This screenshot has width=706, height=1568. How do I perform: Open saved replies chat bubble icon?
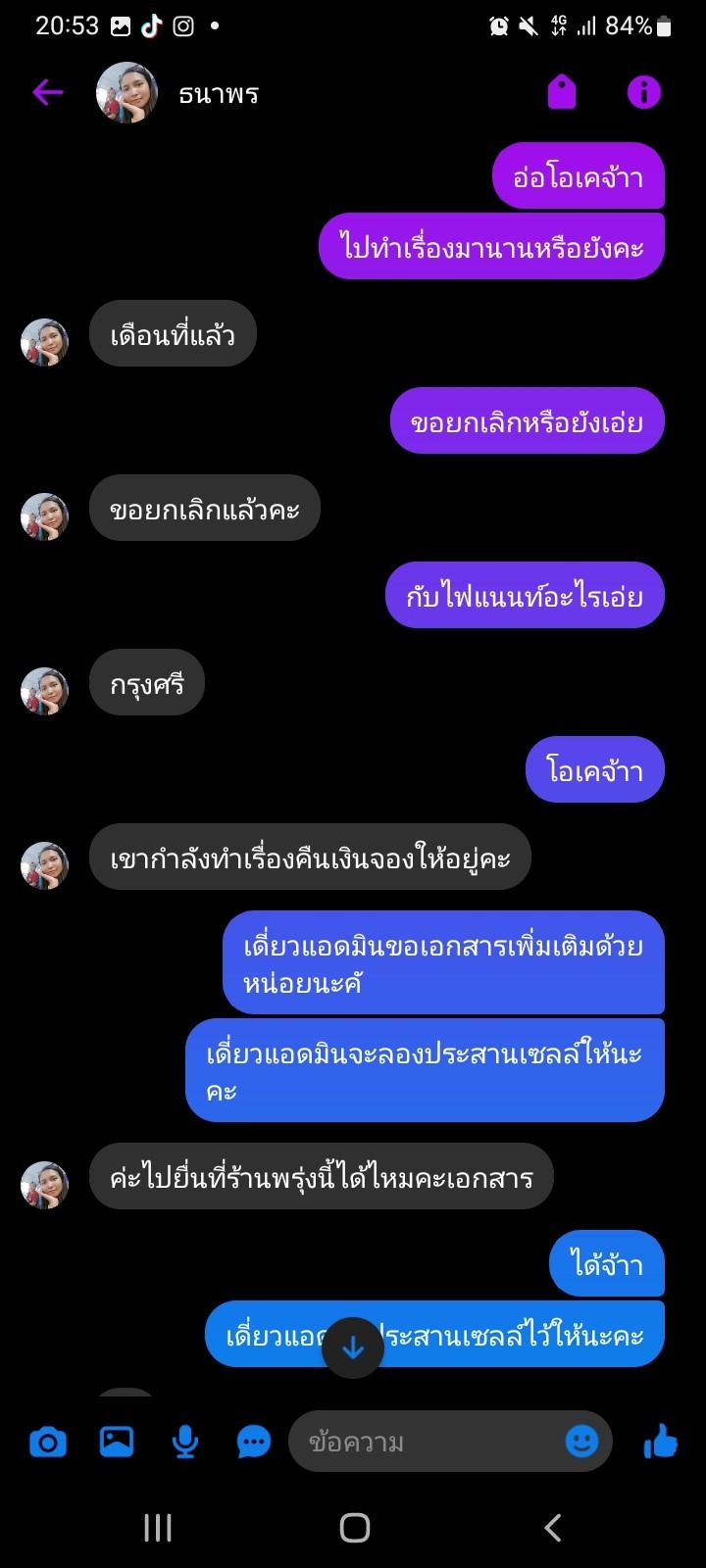click(x=254, y=1442)
